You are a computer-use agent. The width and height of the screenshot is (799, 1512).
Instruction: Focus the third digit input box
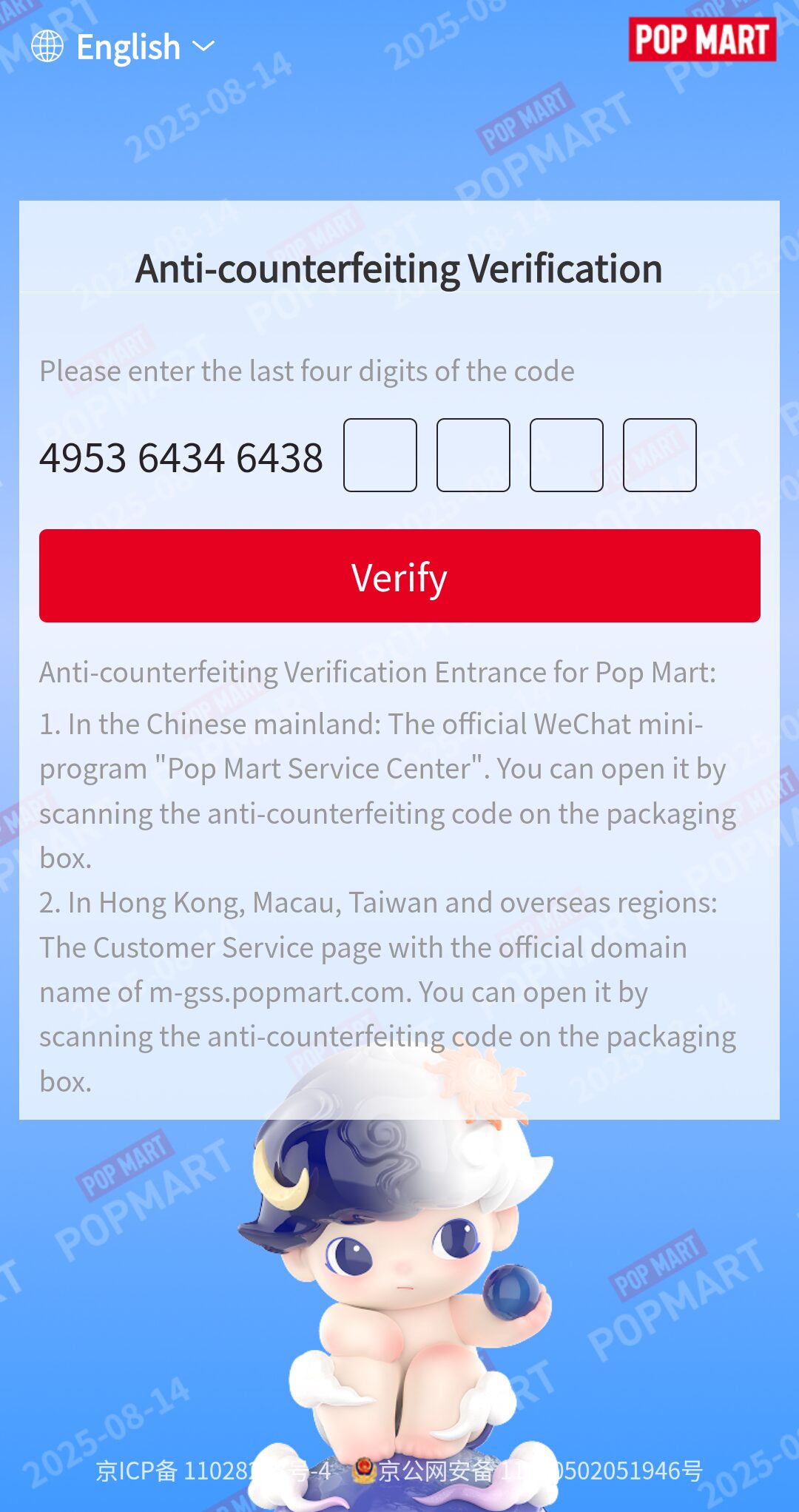(567, 455)
